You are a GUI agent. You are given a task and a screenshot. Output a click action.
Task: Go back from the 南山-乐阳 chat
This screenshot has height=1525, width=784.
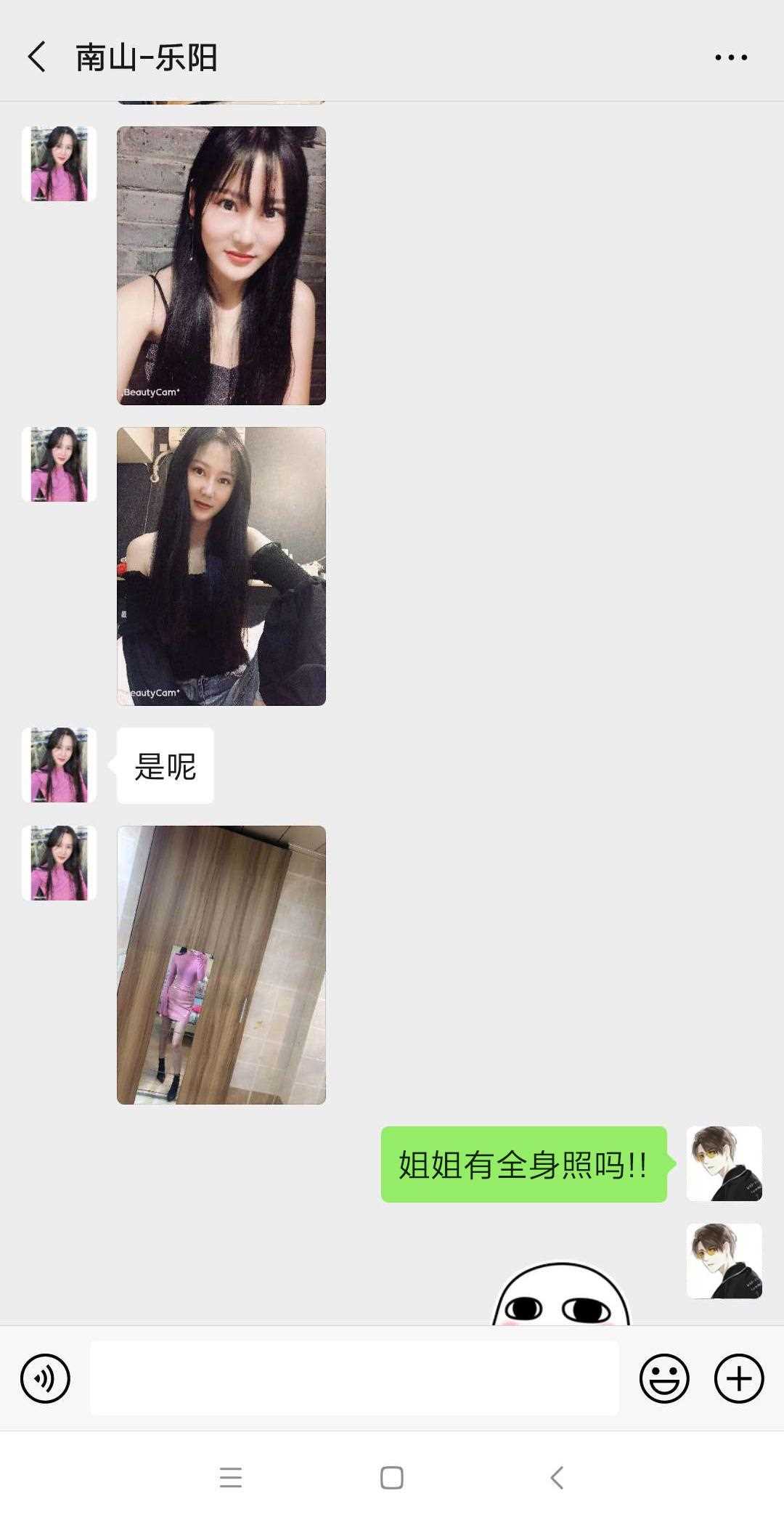click(38, 57)
